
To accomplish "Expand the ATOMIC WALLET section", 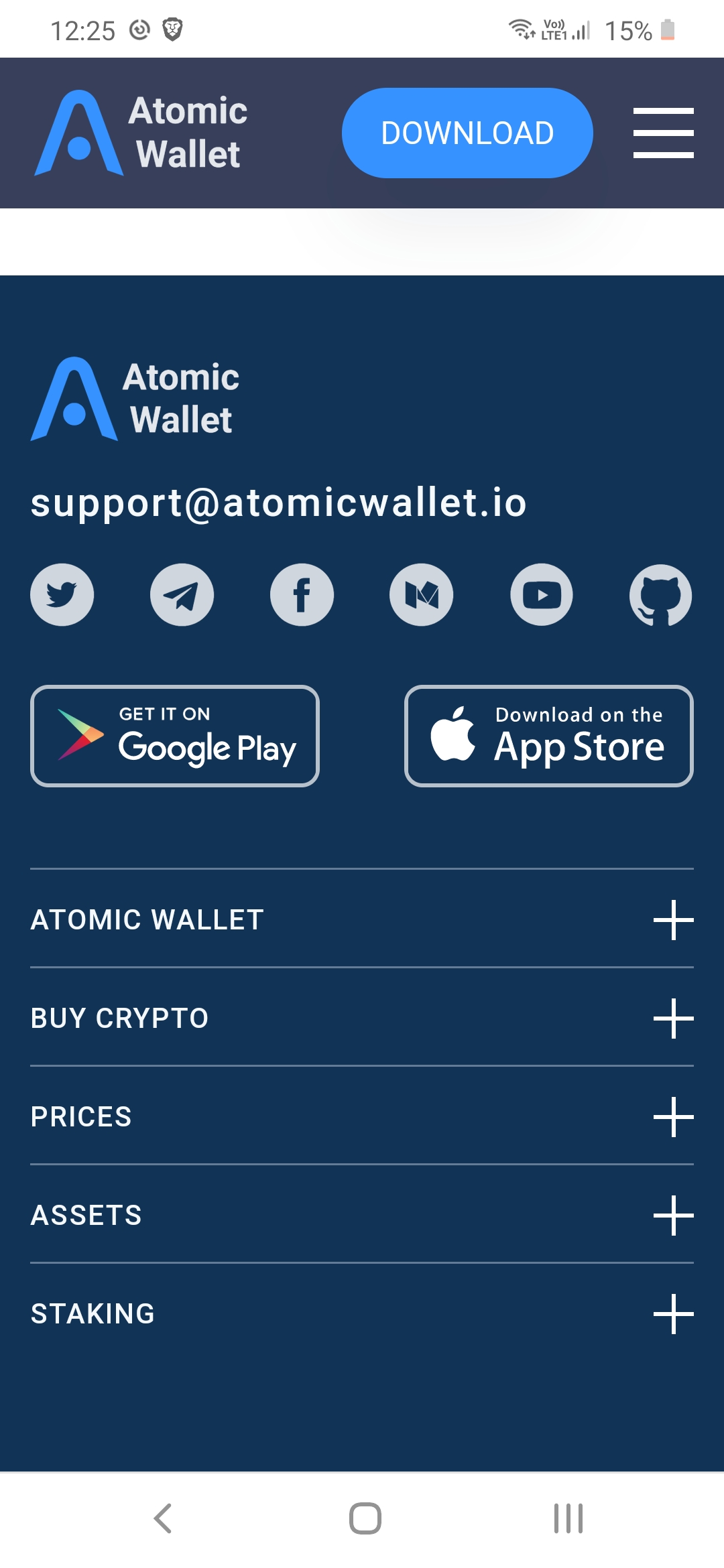I will point(673,919).
